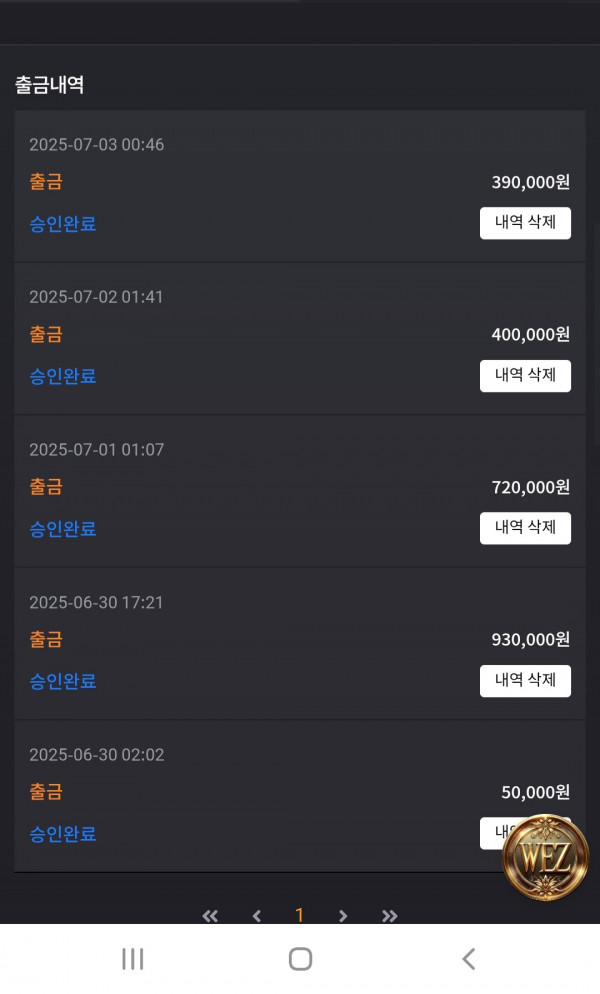Open the floating WEZ gold button

[545, 858]
